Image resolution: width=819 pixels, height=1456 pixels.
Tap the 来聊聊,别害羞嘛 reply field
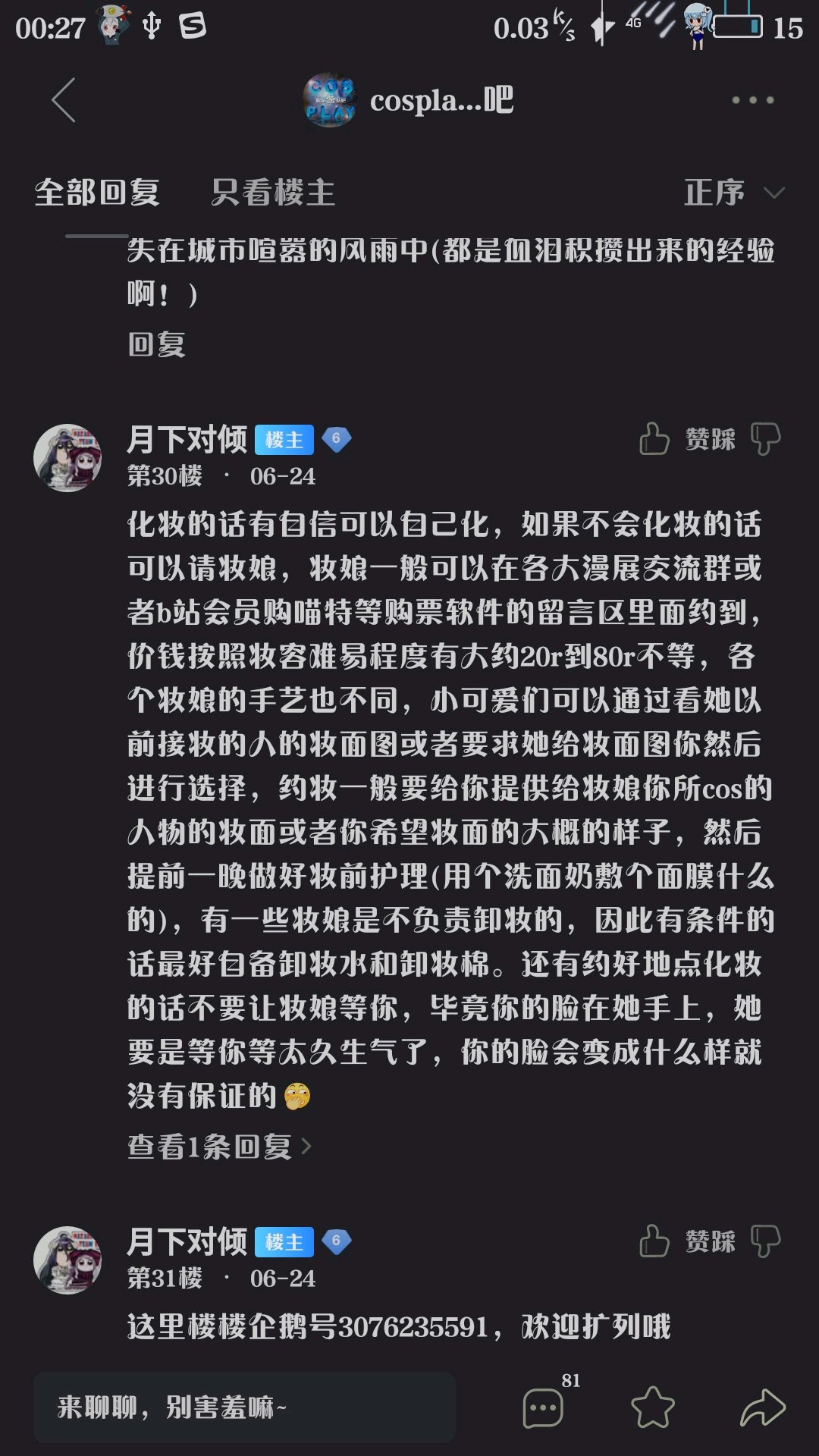coord(244,1407)
